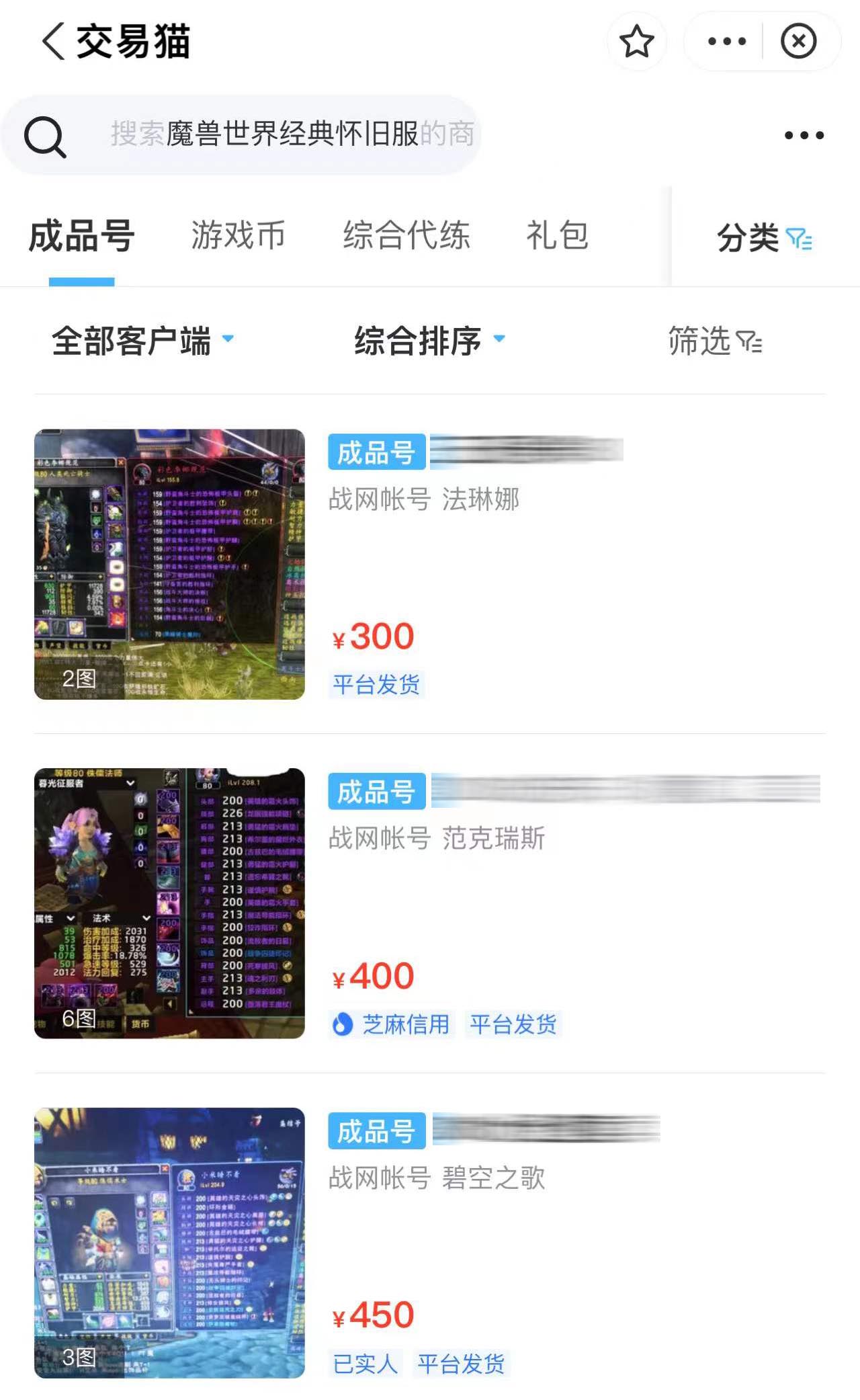Open more options beside search bar
The height and width of the screenshot is (1400, 860).
pos(804,135)
